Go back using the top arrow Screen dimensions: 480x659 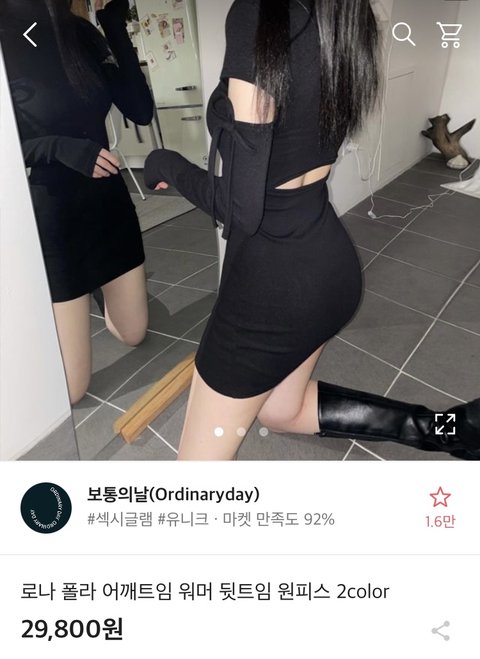pyautogui.click(x=30, y=34)
